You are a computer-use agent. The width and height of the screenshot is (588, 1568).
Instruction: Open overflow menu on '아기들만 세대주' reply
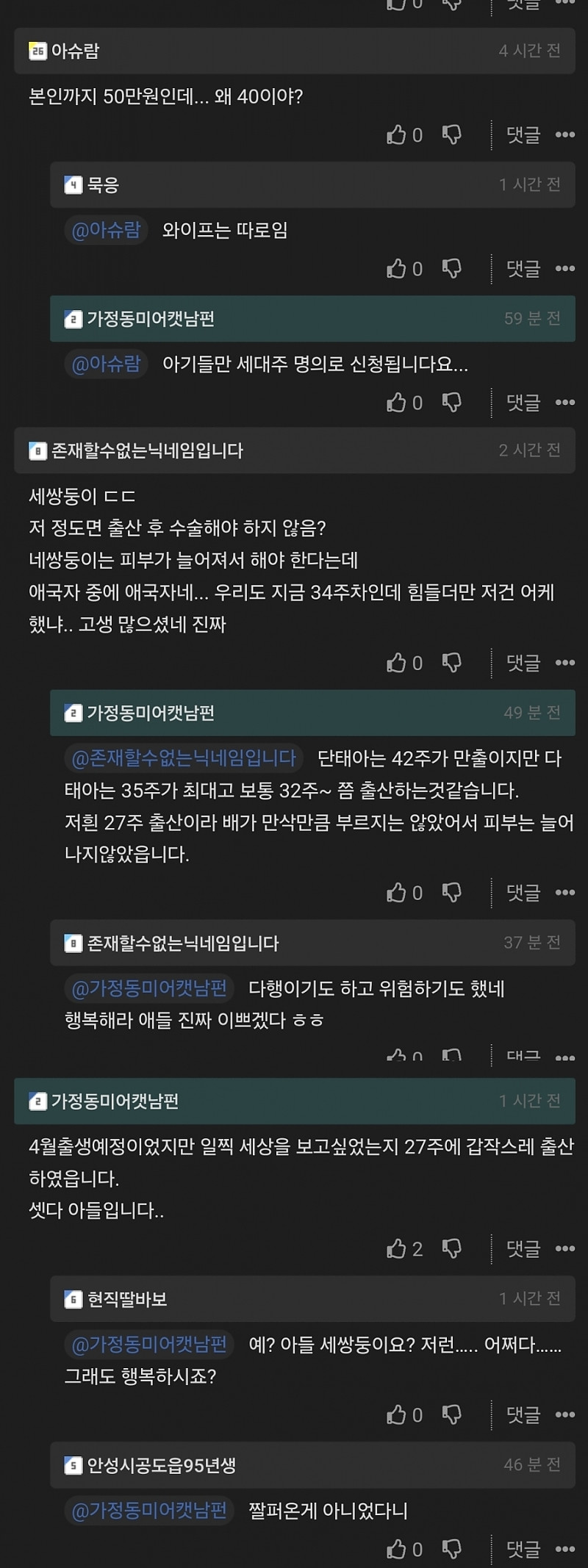pyautogui.click(x=564, y=403)
